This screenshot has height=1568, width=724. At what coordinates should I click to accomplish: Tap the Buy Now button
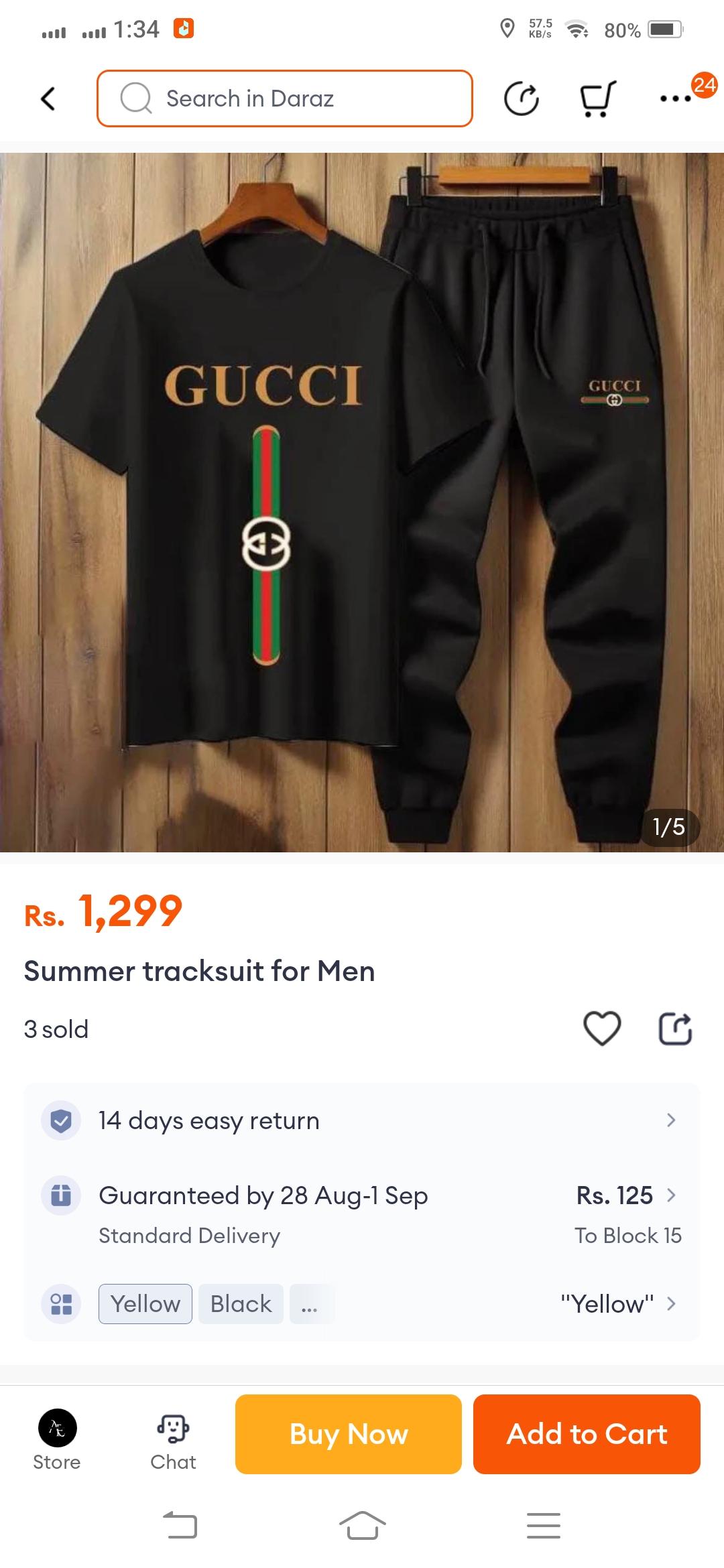pos(349,1434)
